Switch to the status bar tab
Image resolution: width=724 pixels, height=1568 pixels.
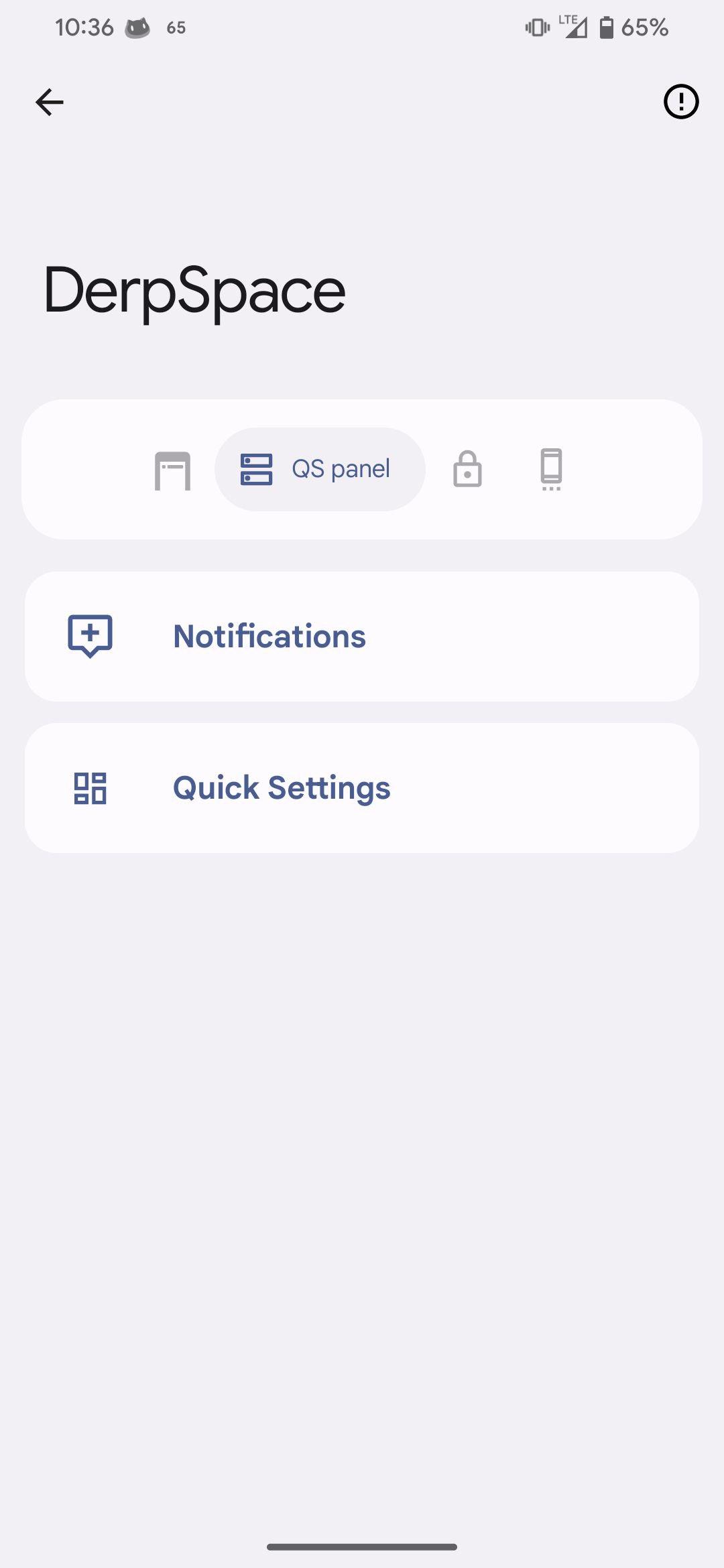[x=173, y=470]
